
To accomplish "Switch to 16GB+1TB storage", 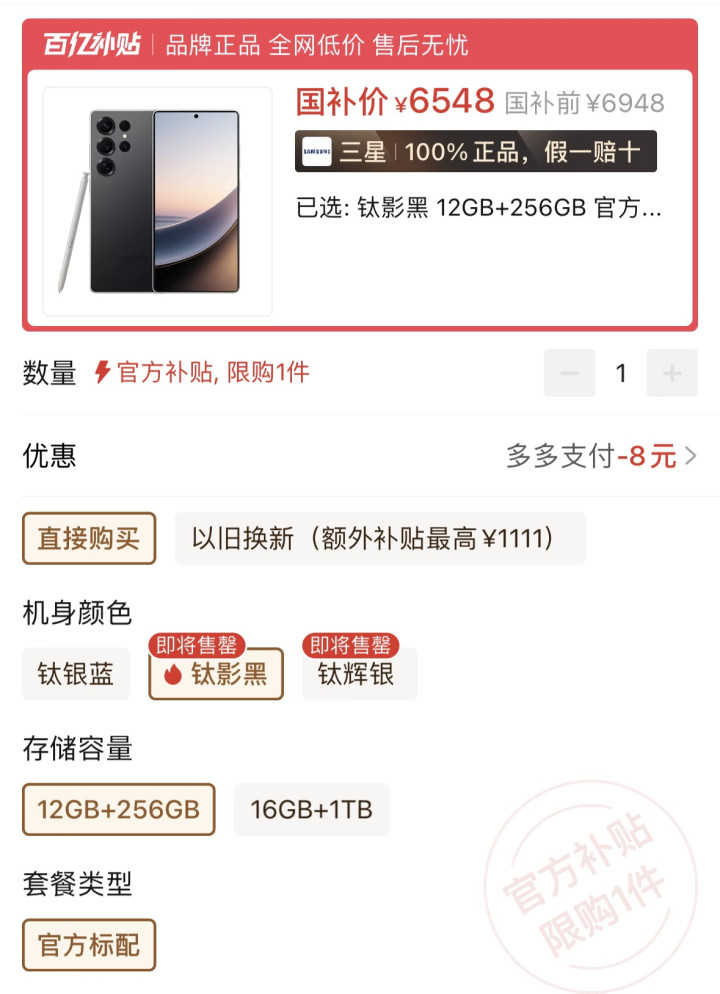I will coord(311,809).
